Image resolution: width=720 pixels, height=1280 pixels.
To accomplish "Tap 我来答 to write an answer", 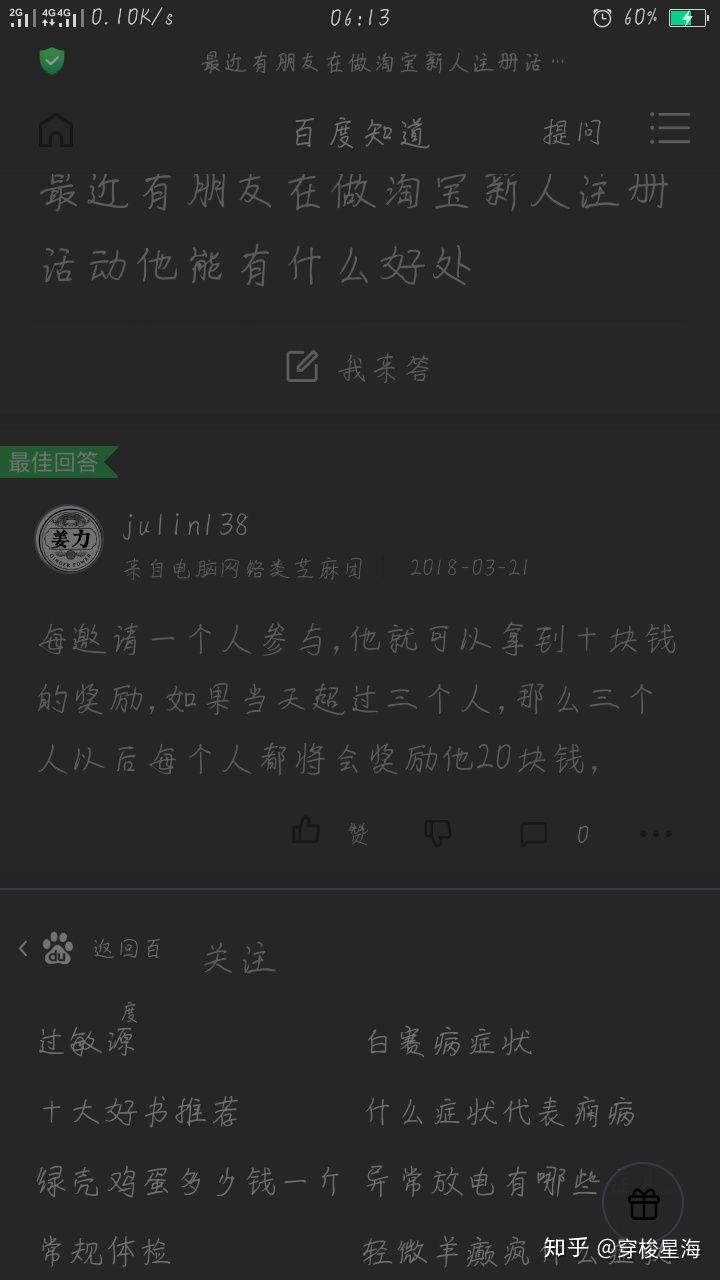I will click(x=359, y=367).
